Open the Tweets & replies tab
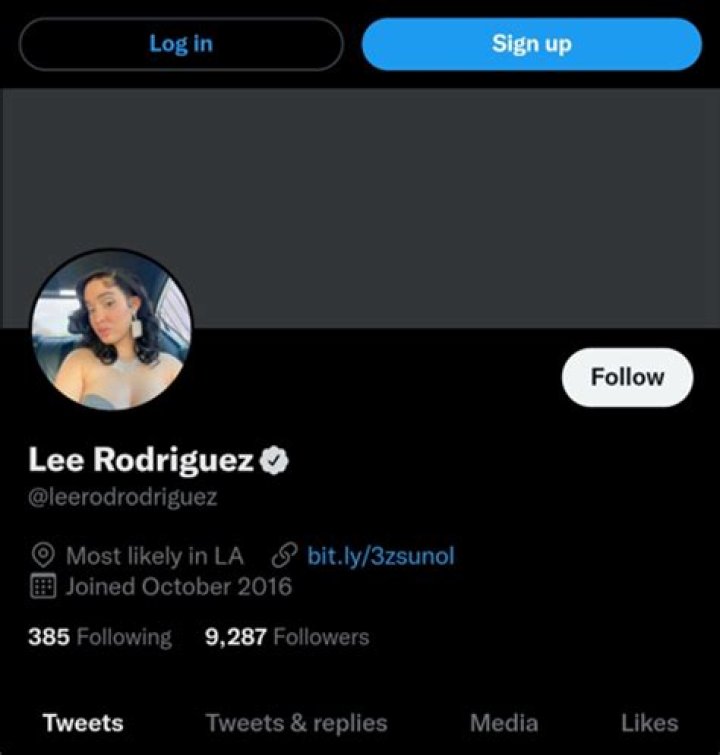This screenshot has height=755, width=720. tap(296, 722)
